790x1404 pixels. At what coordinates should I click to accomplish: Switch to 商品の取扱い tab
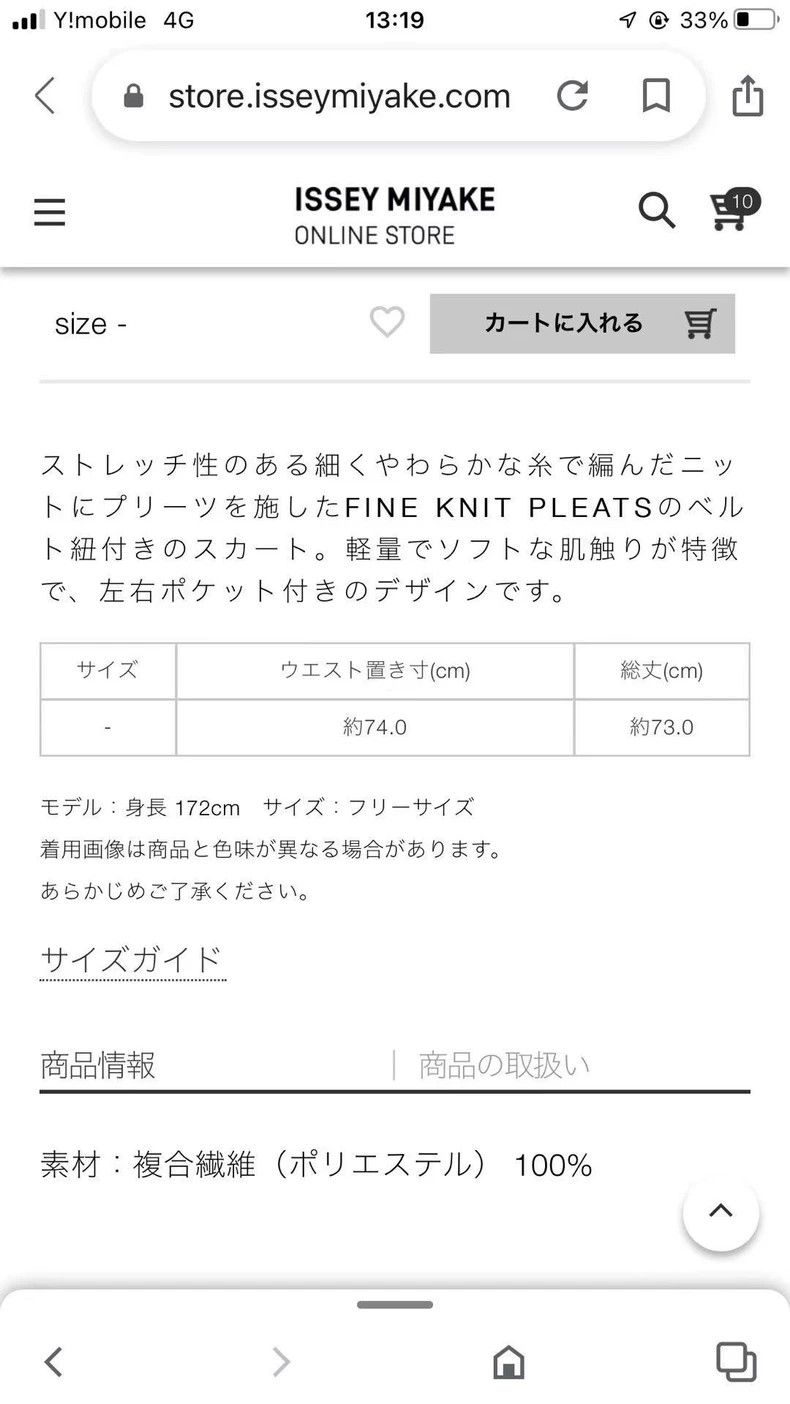504,1065
